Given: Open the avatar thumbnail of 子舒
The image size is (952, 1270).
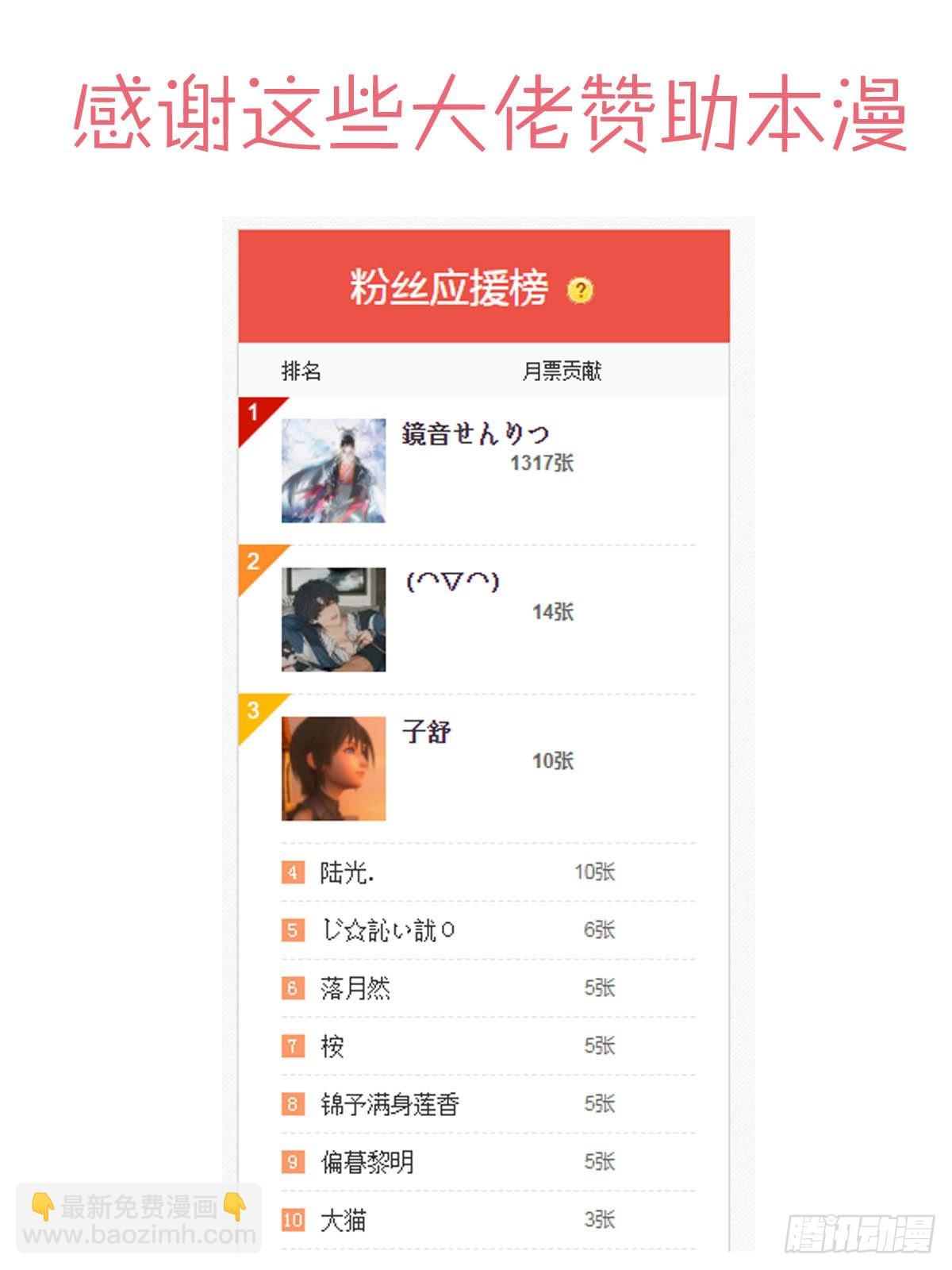Looking at the screenshot, I should pos(333,766).
